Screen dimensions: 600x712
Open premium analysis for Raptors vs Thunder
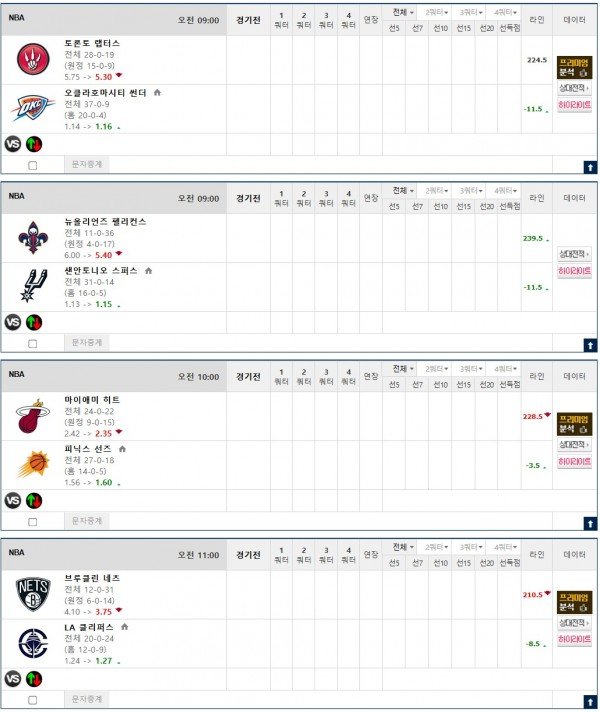pos(574,67)
